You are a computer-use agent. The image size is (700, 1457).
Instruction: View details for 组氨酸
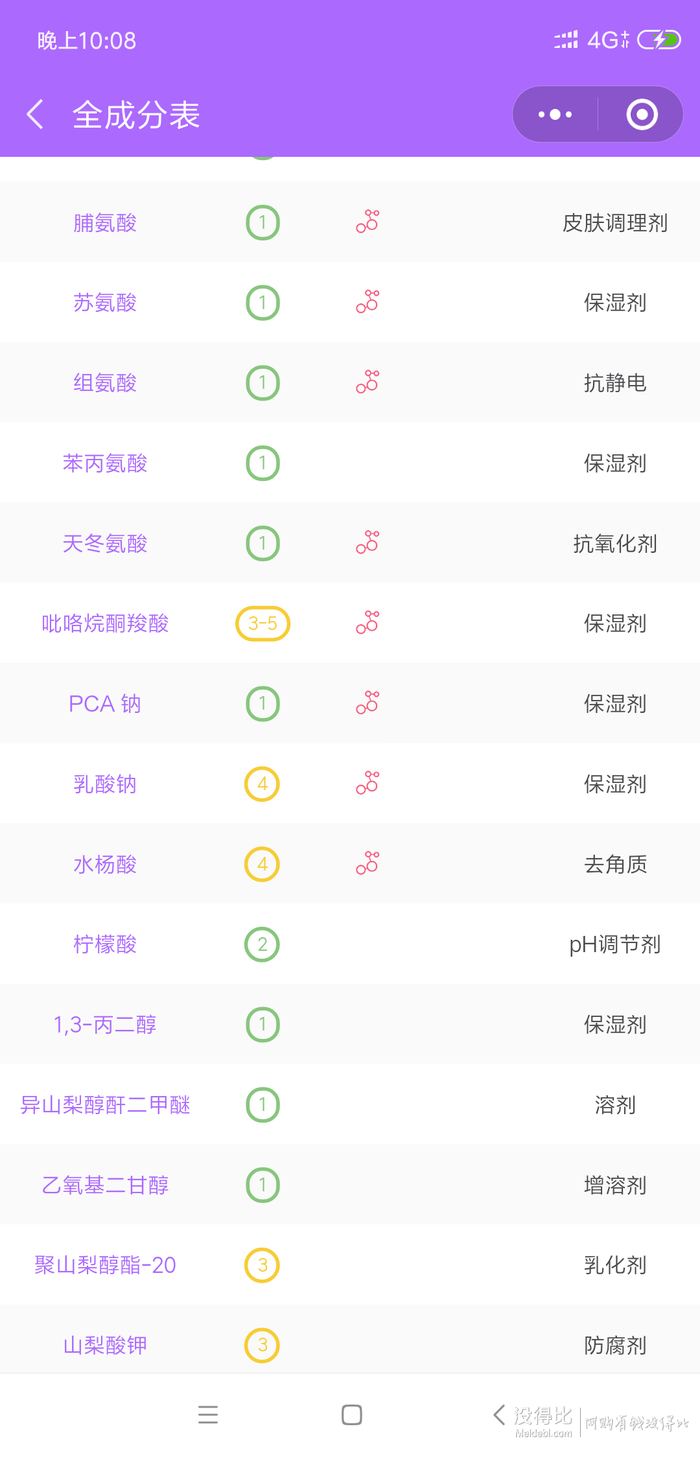105,383
